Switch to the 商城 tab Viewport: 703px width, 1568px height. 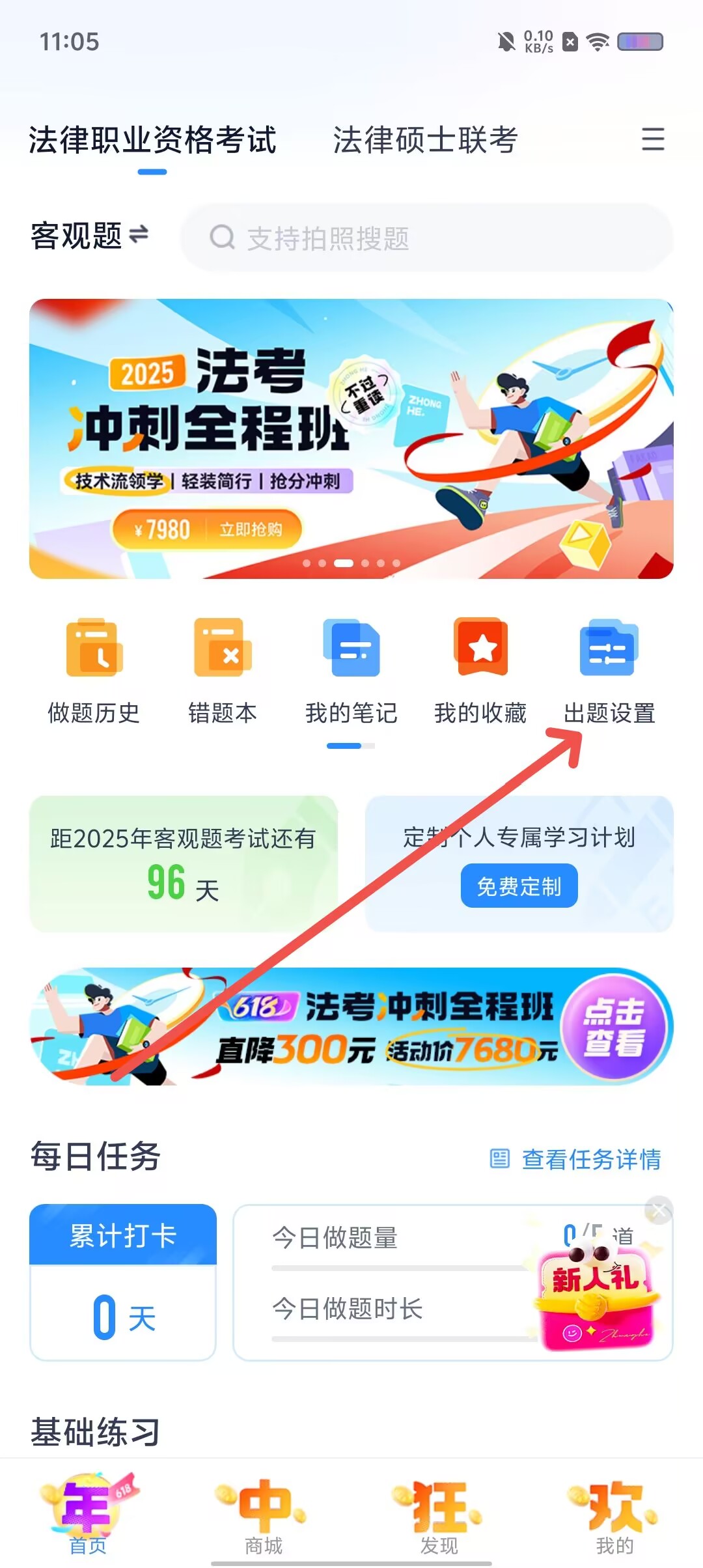(x=264, y=1513)
